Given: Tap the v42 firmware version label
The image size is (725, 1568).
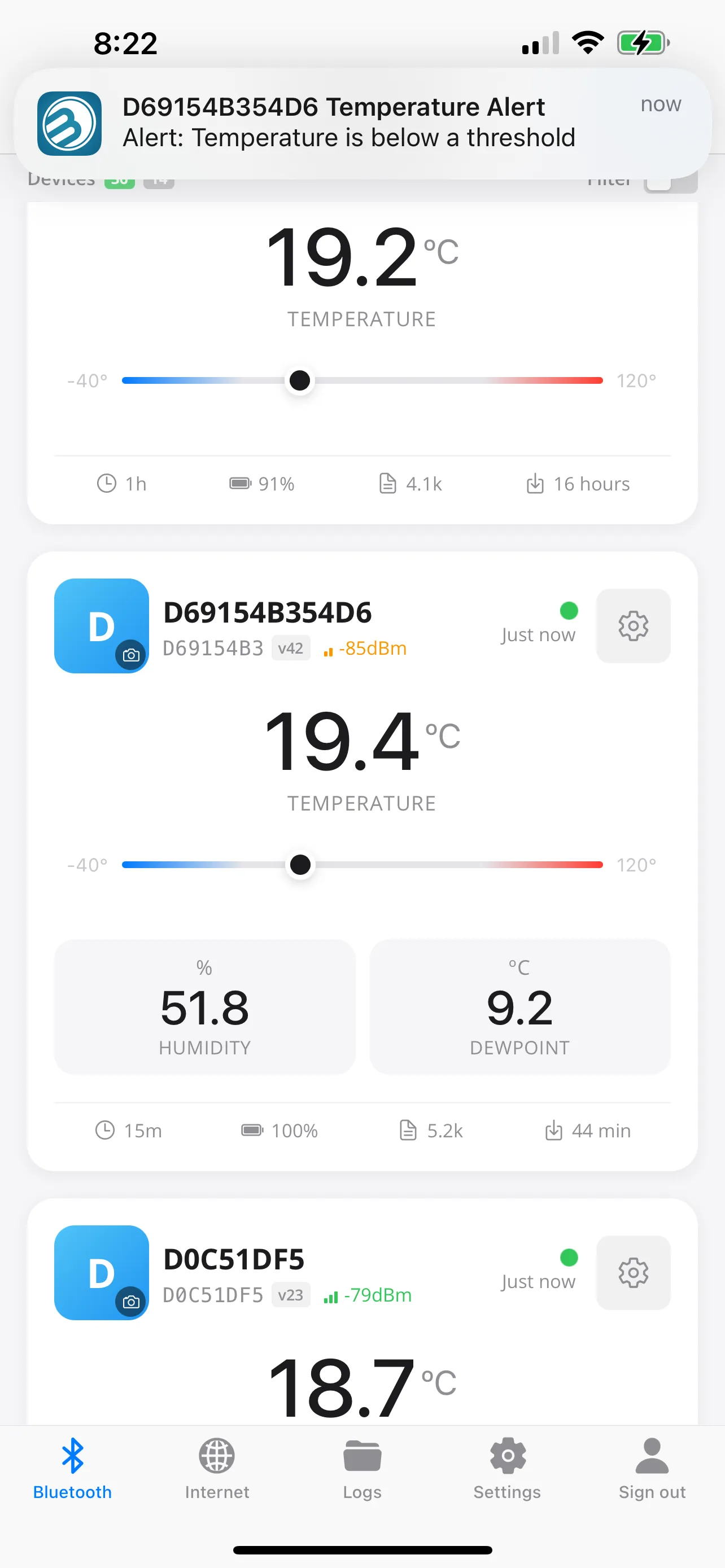Looking at the screenshot, I should [x=290, y=649].
